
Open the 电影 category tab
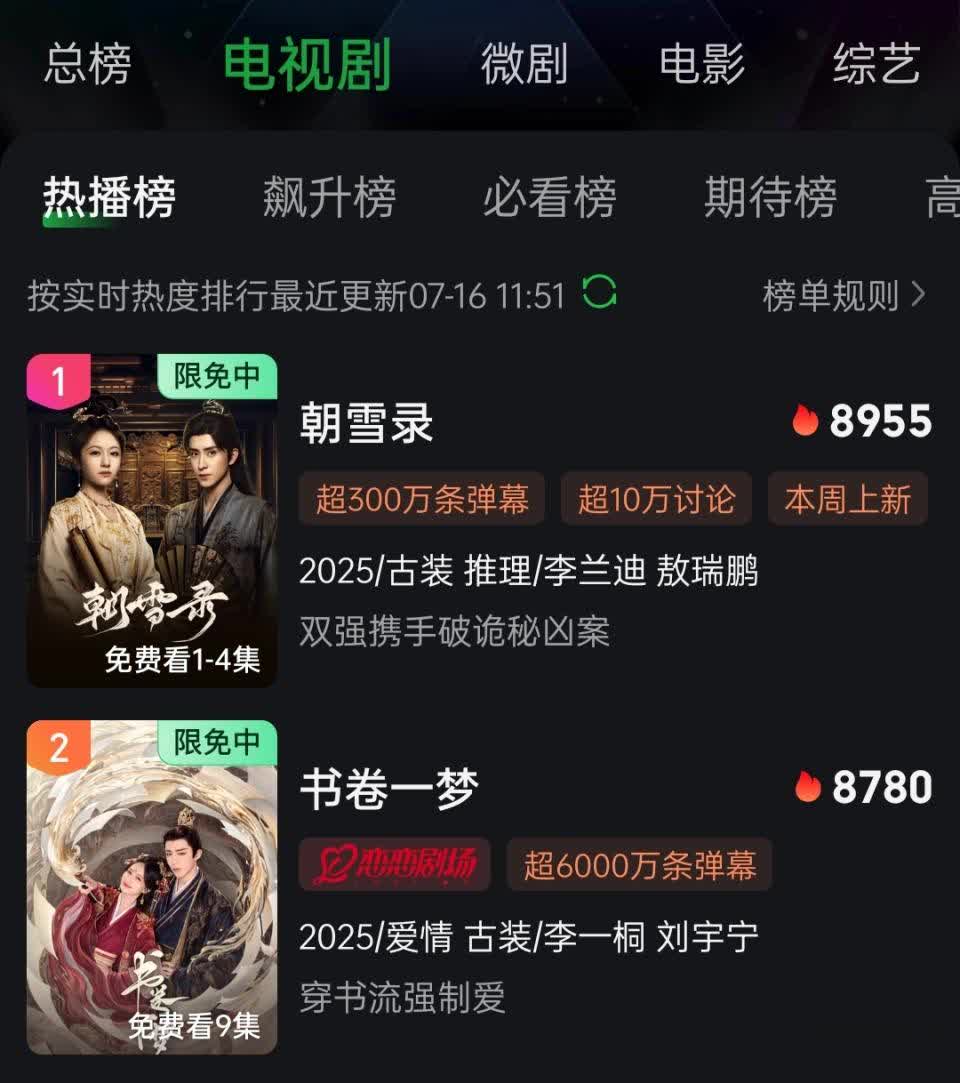click(701, 65)
